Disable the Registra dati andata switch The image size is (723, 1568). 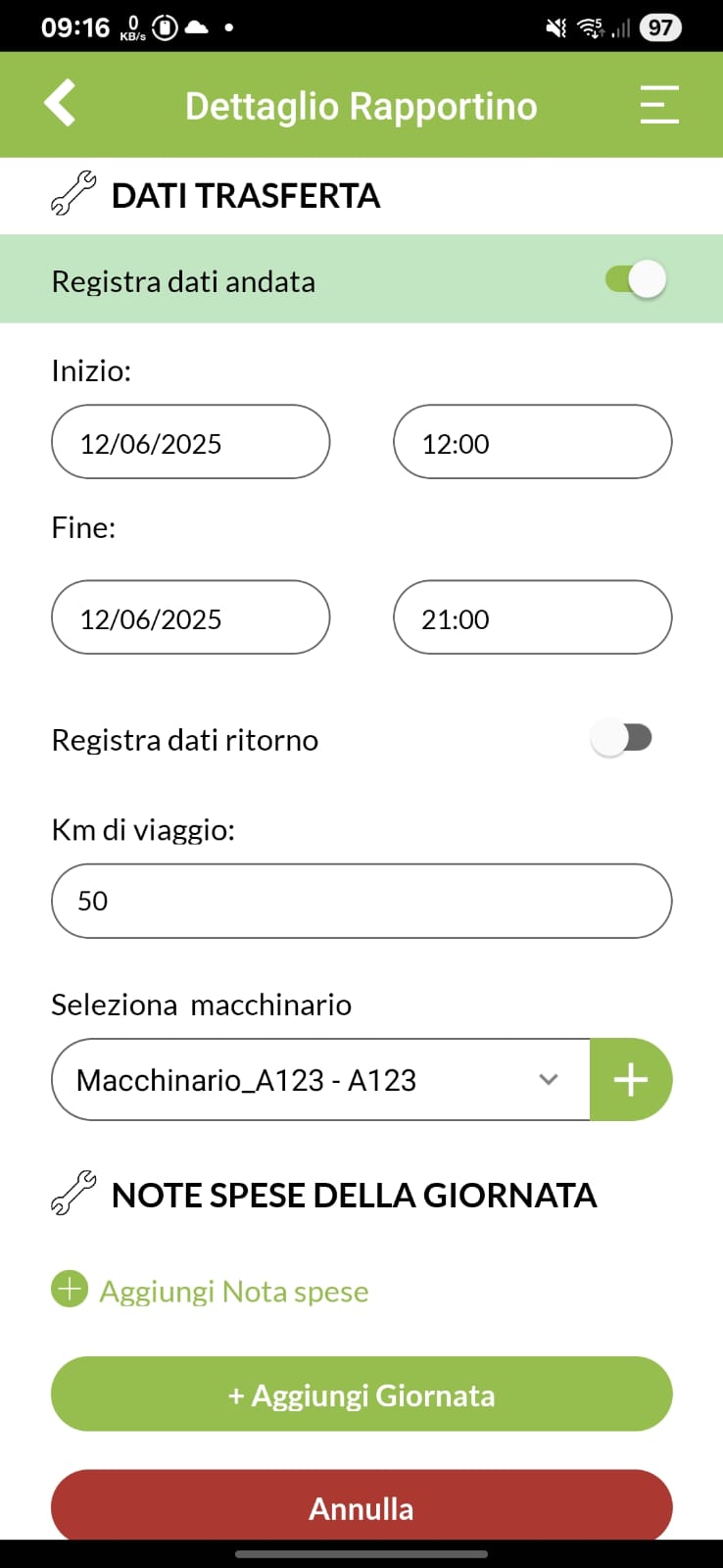point(636,279)
